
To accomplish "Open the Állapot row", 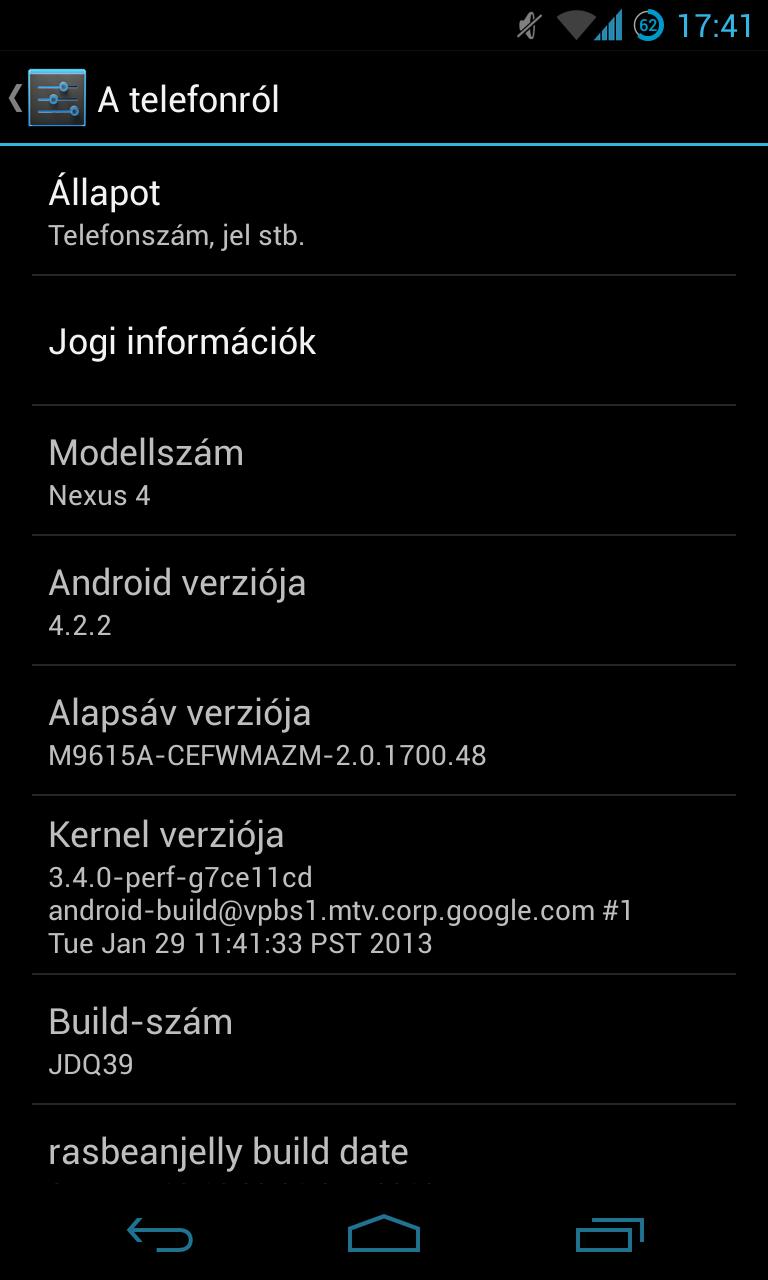I will [384, 211].
